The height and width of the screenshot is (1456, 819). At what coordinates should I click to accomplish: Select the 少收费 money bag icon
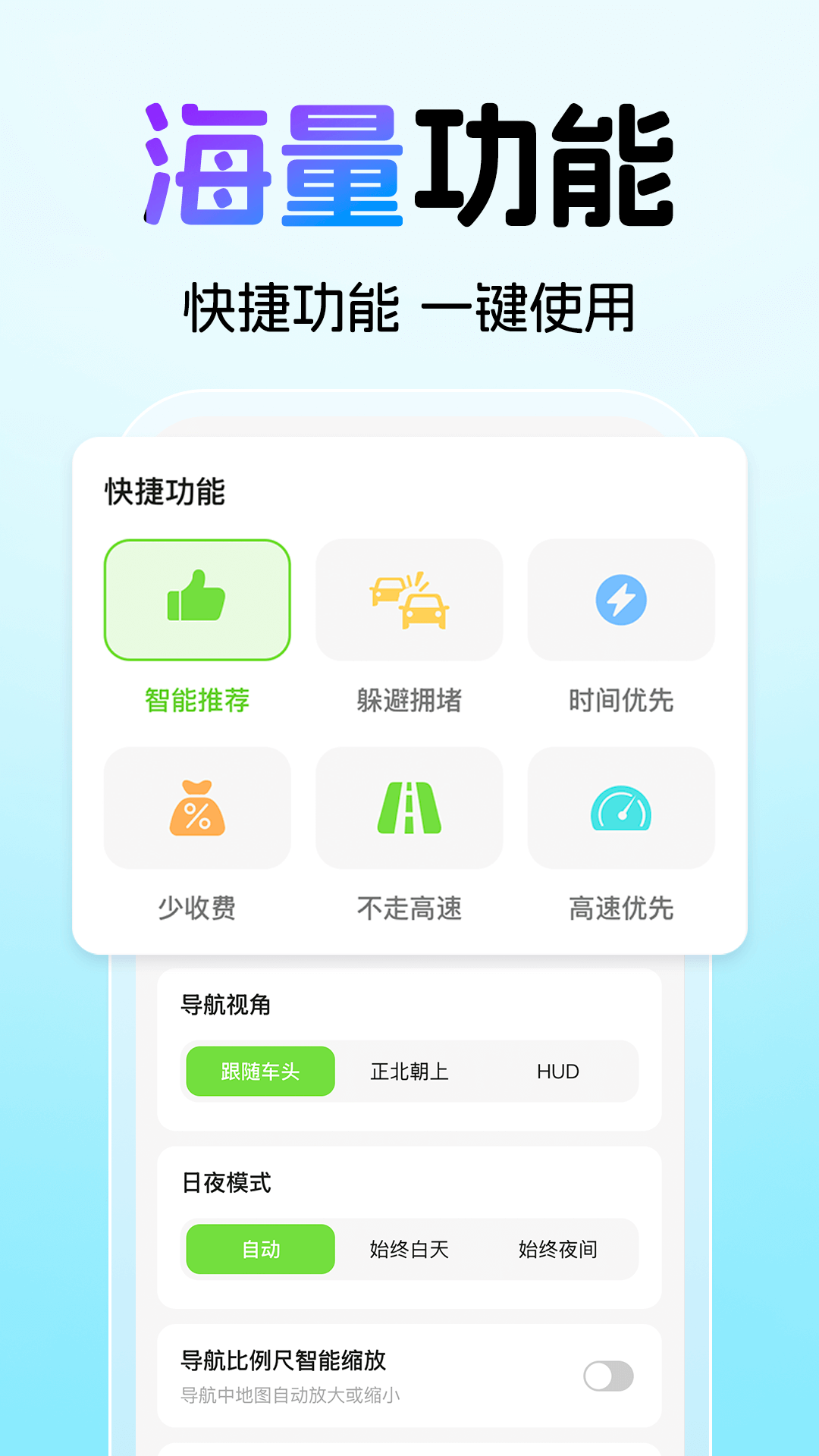(x=197, y=808)
